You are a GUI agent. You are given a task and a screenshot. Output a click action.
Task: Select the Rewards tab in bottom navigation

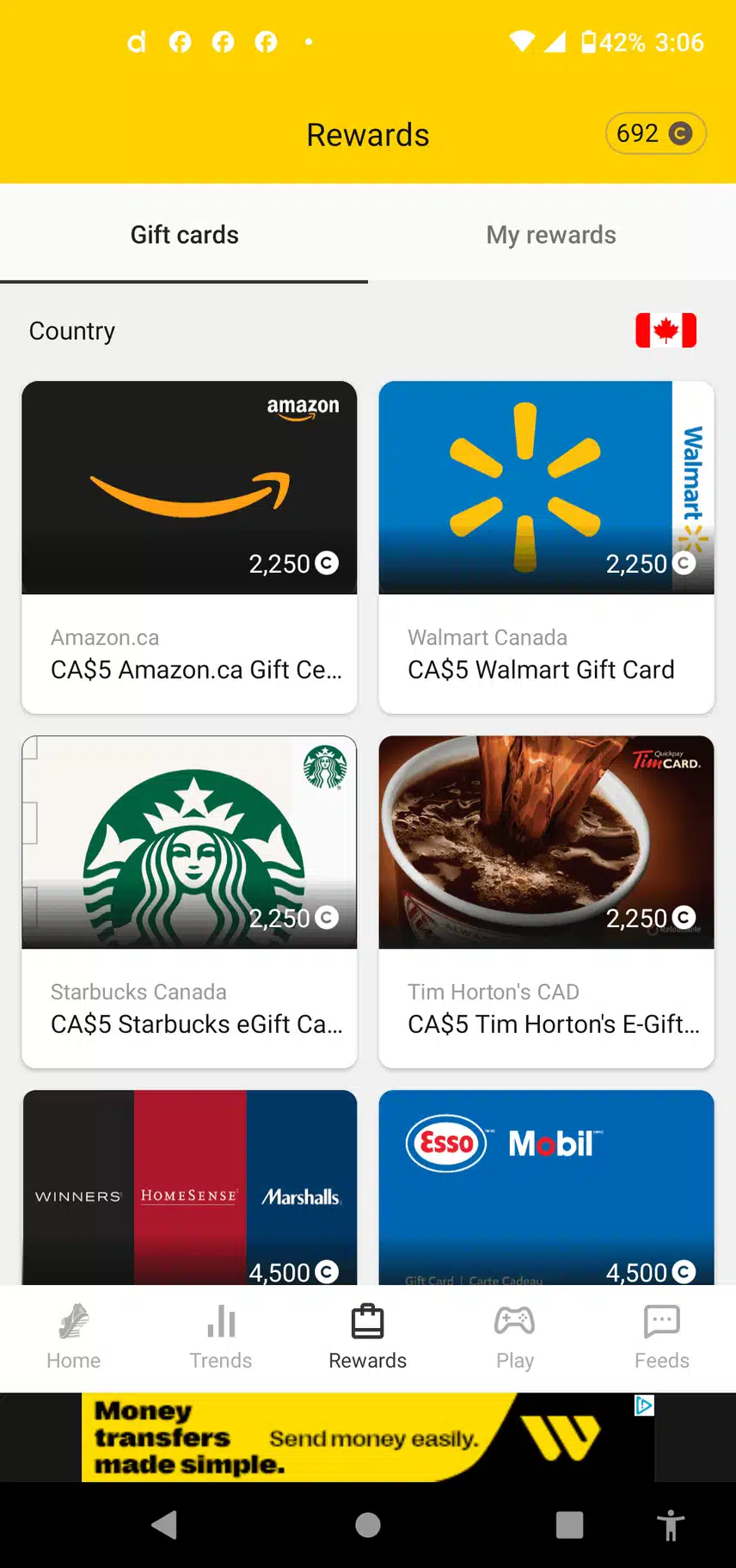pos(368,1337)
